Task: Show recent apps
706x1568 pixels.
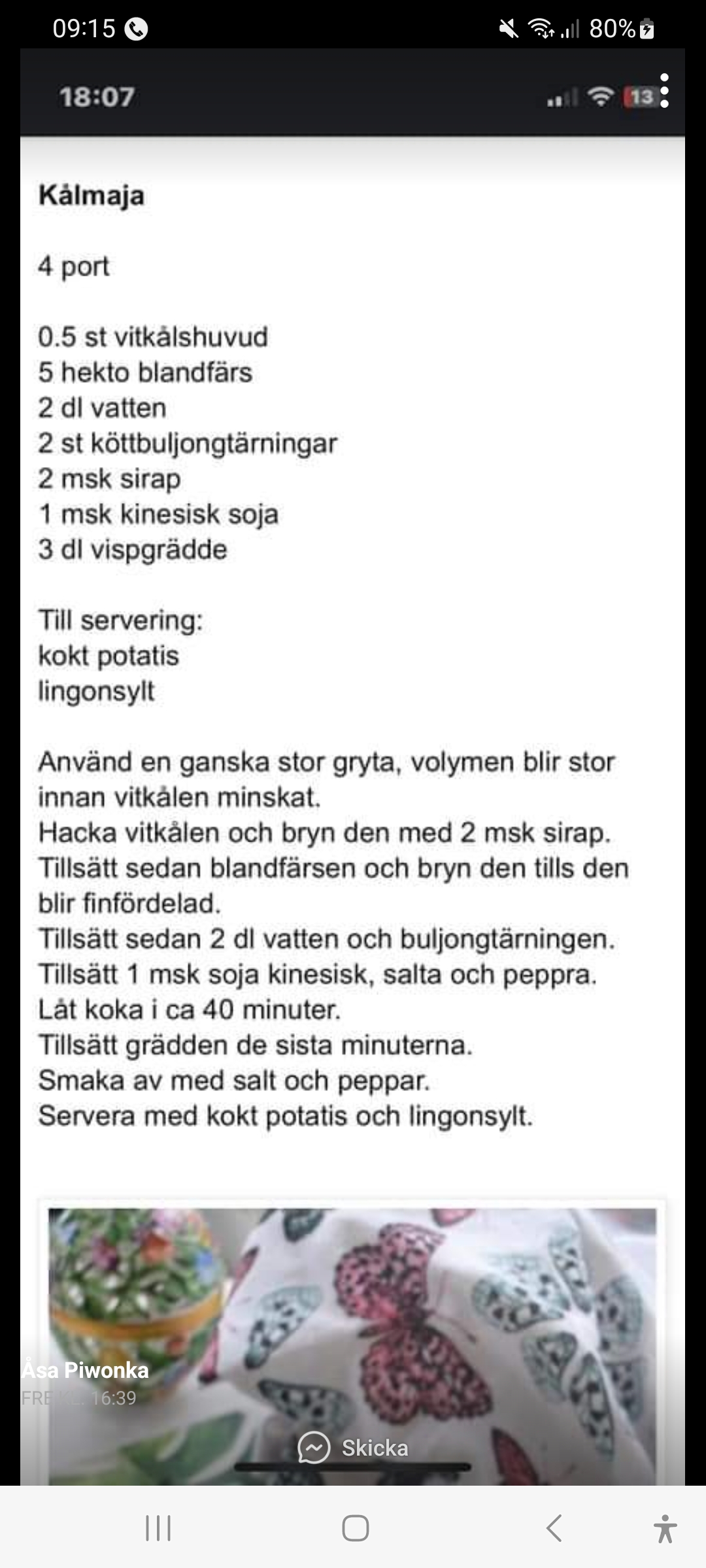Action: click(158, 1528)
